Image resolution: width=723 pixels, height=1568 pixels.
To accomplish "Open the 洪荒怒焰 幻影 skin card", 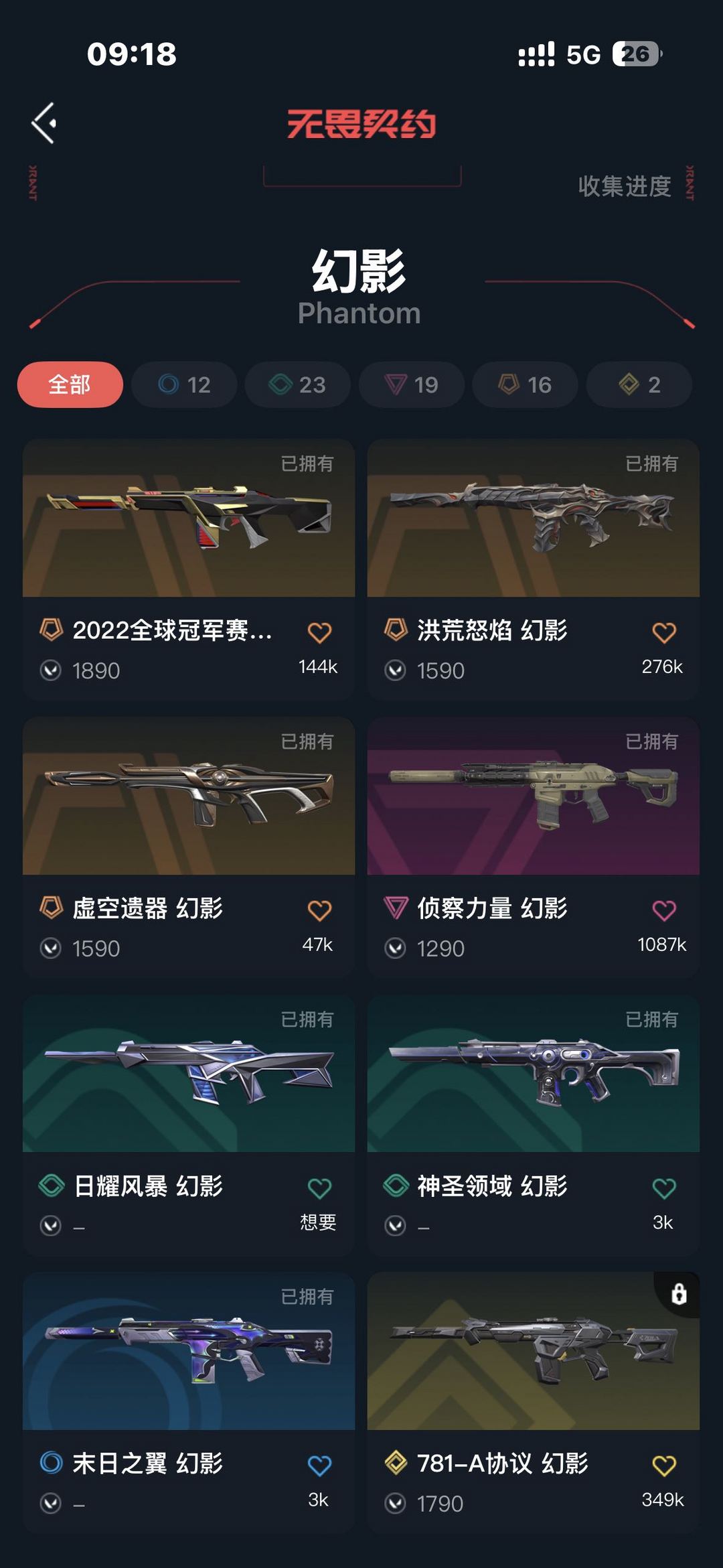I will pos(534,569).
